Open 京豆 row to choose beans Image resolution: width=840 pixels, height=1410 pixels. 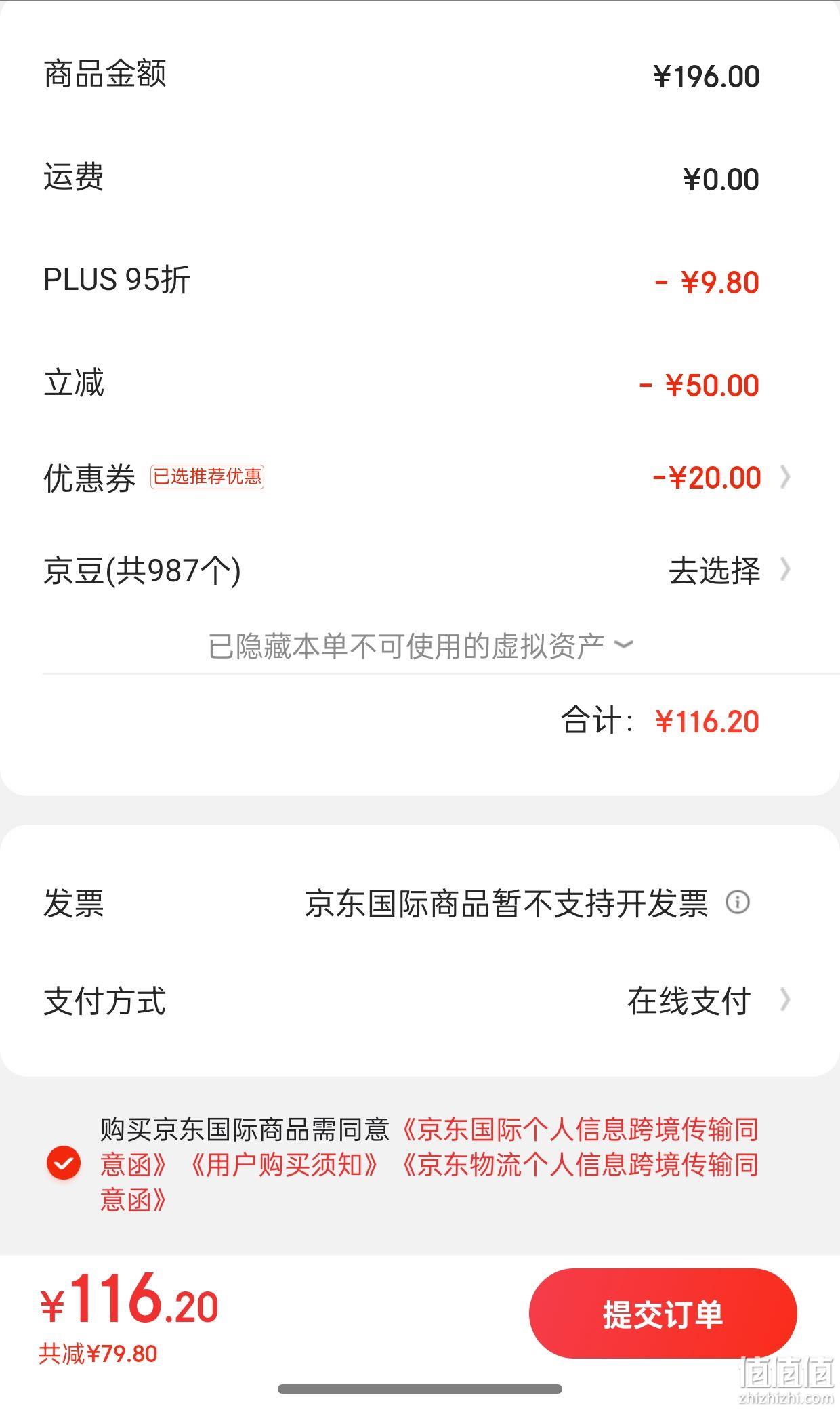[x=420, y=571]
